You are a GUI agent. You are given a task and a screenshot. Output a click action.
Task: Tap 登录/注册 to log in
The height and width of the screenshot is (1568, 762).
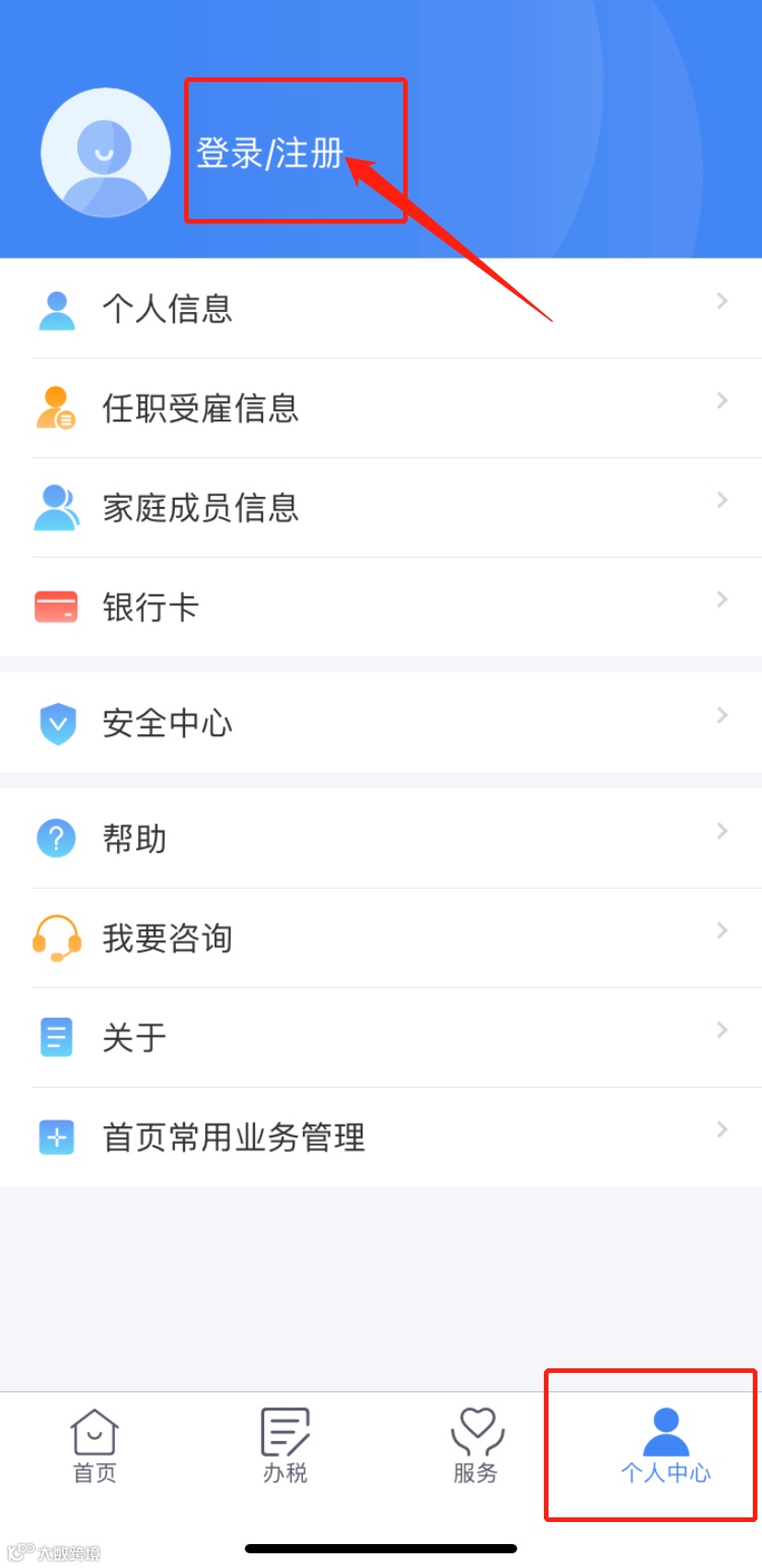270,153
